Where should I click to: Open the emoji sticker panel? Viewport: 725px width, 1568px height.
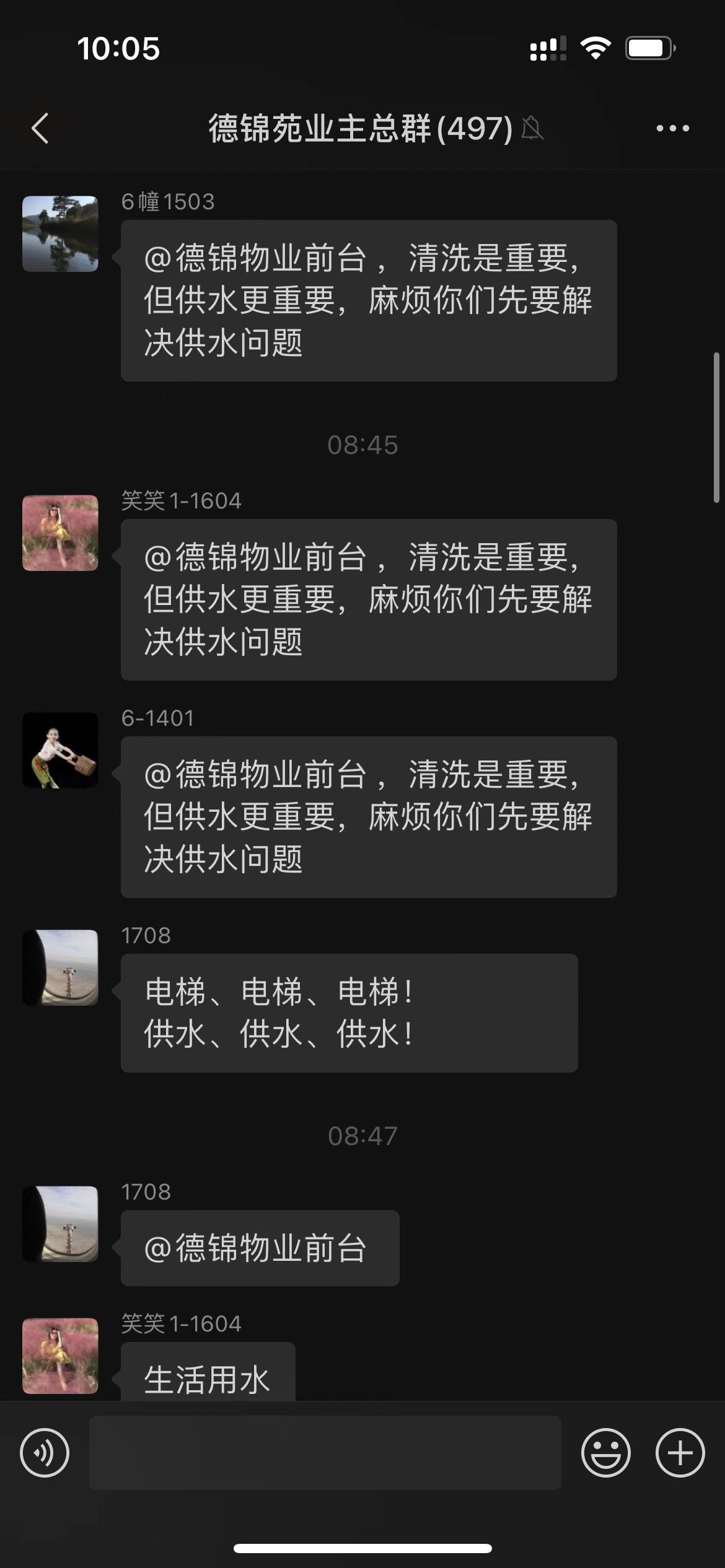(605, 1452)
